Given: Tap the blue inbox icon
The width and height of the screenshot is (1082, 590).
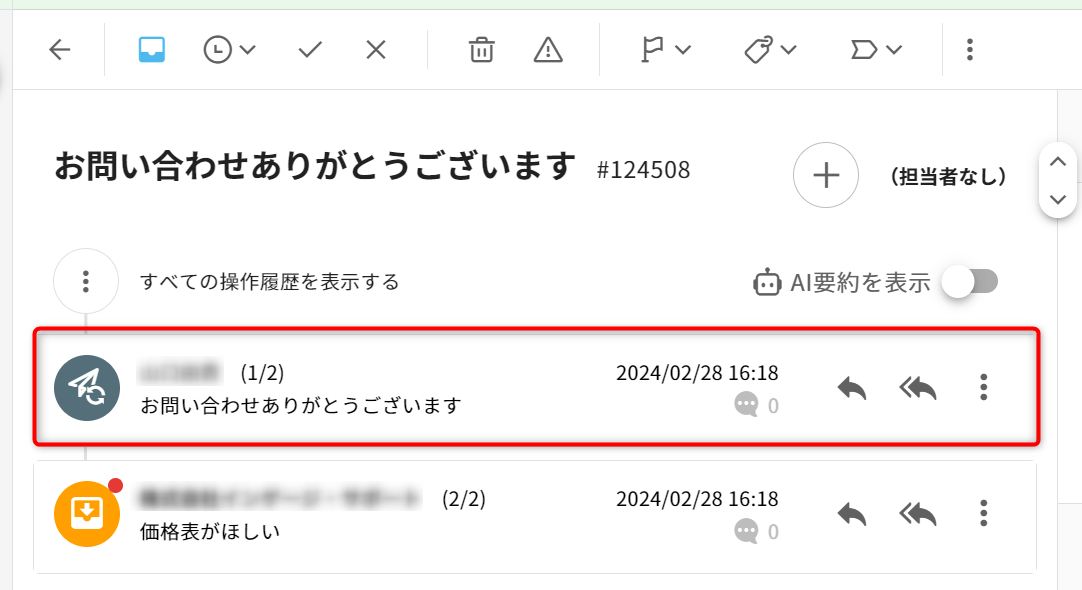Looking at the screenshot, I should (152, 49).
